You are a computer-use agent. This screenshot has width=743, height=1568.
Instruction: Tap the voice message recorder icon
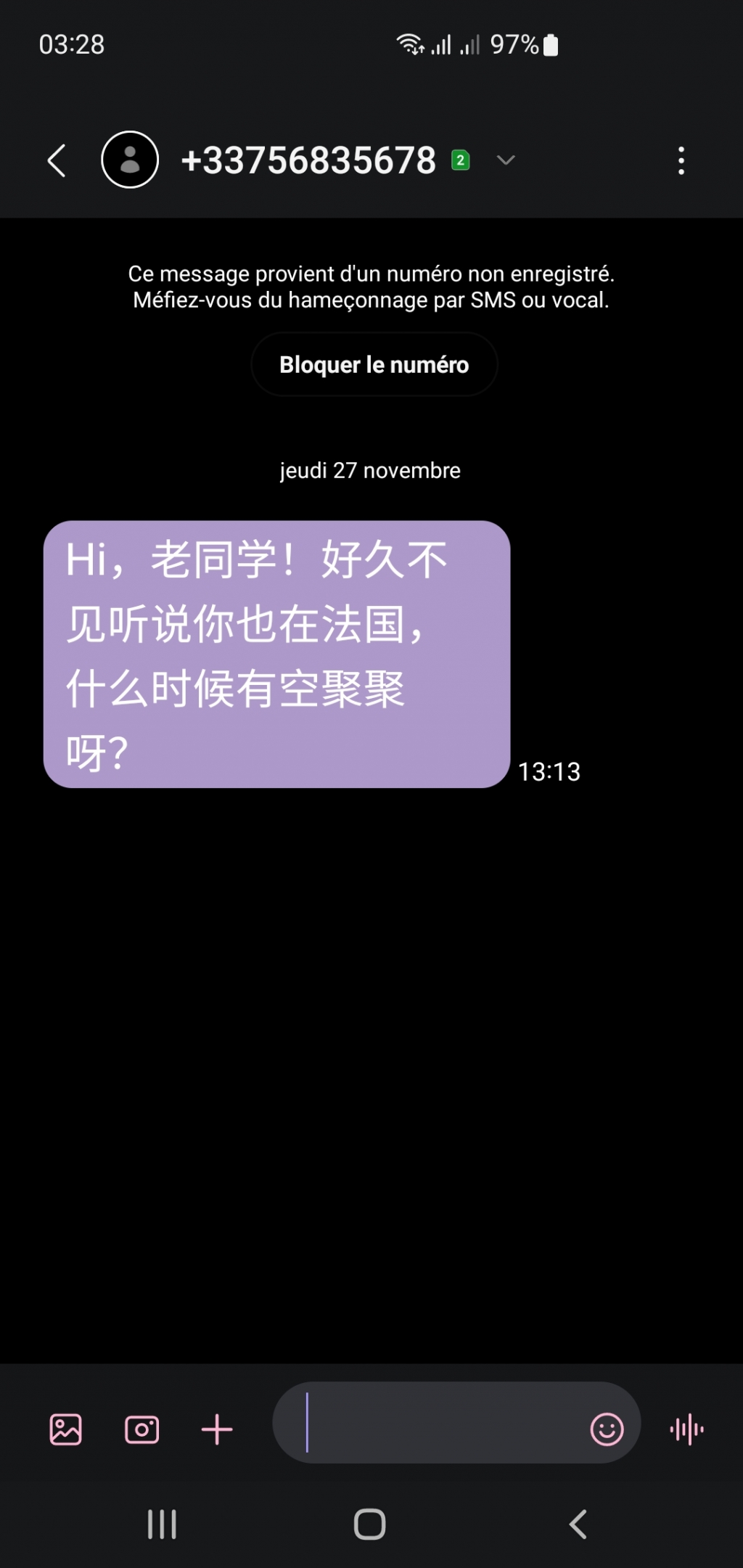click(686, 1424)
